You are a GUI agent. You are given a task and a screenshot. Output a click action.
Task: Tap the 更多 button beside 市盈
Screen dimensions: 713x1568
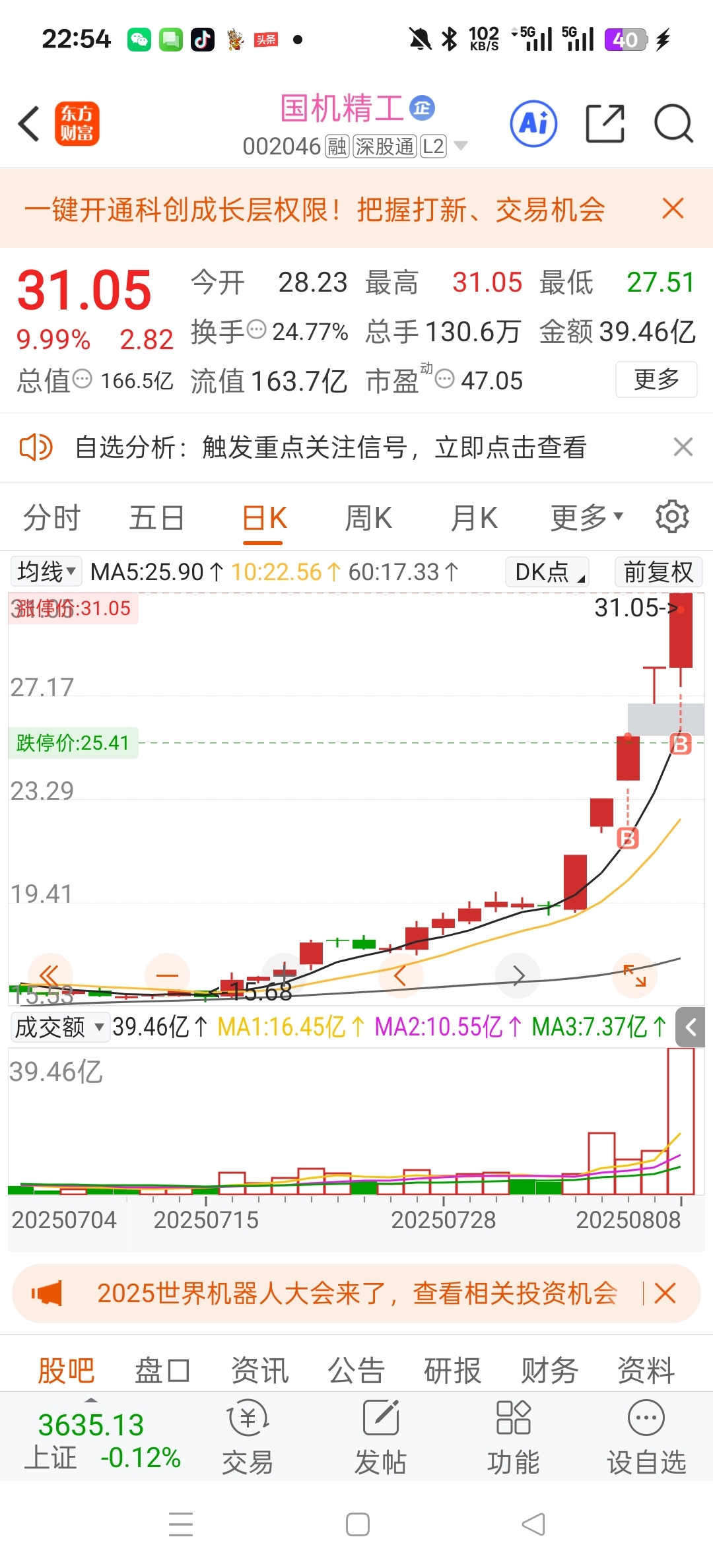[x=656, y=379]
